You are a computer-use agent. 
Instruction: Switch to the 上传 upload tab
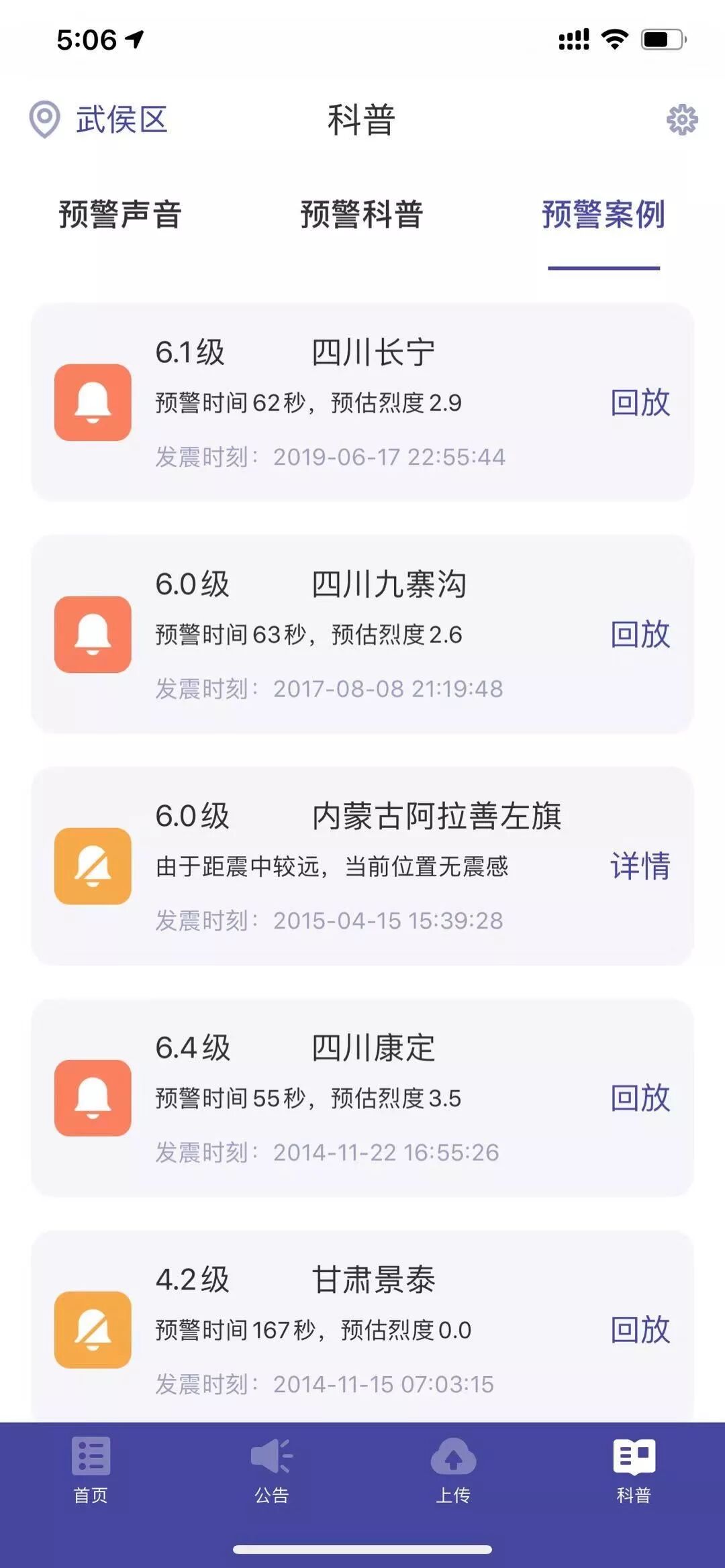pos(453,1471)
